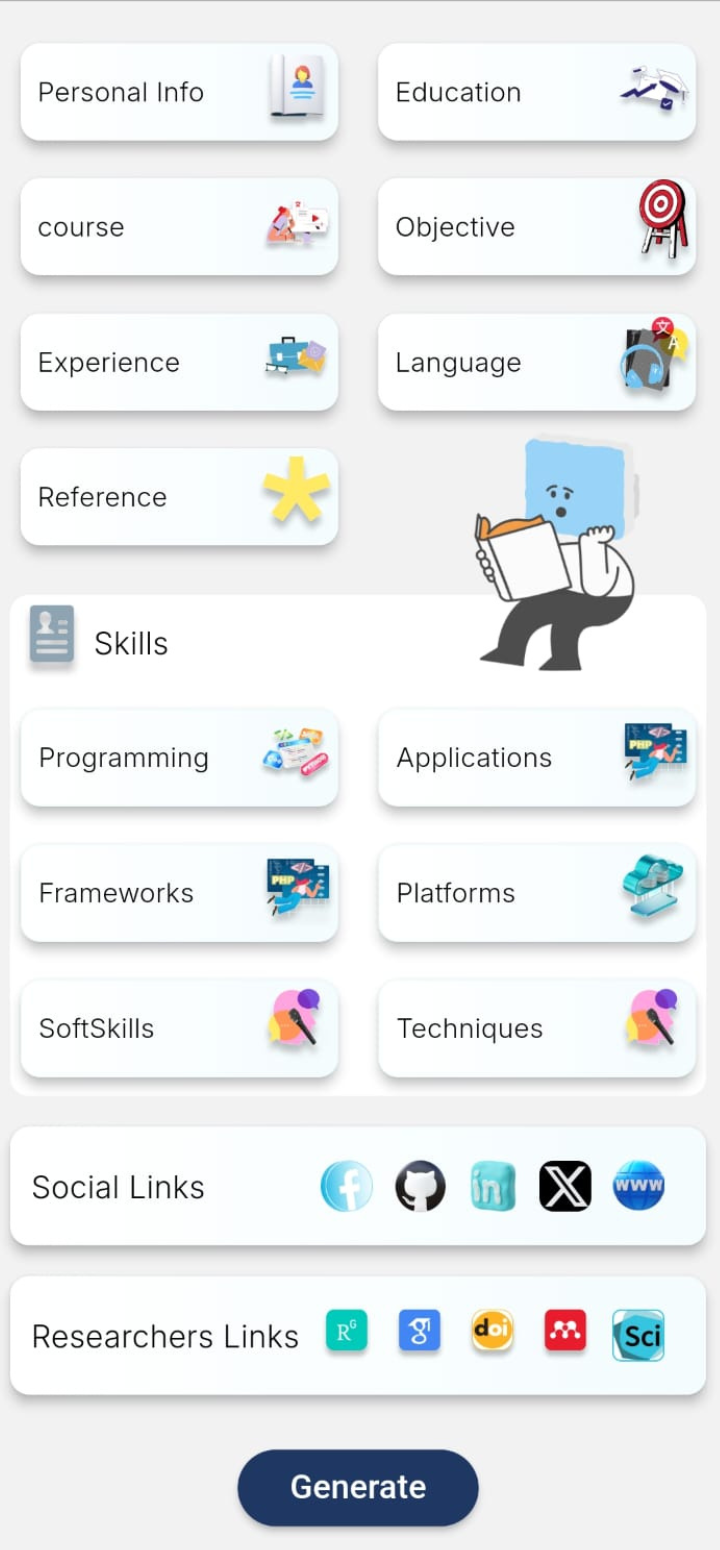Tap the X social icon
This screenshot has height=1550, width=720.
tap(565, 1186)
